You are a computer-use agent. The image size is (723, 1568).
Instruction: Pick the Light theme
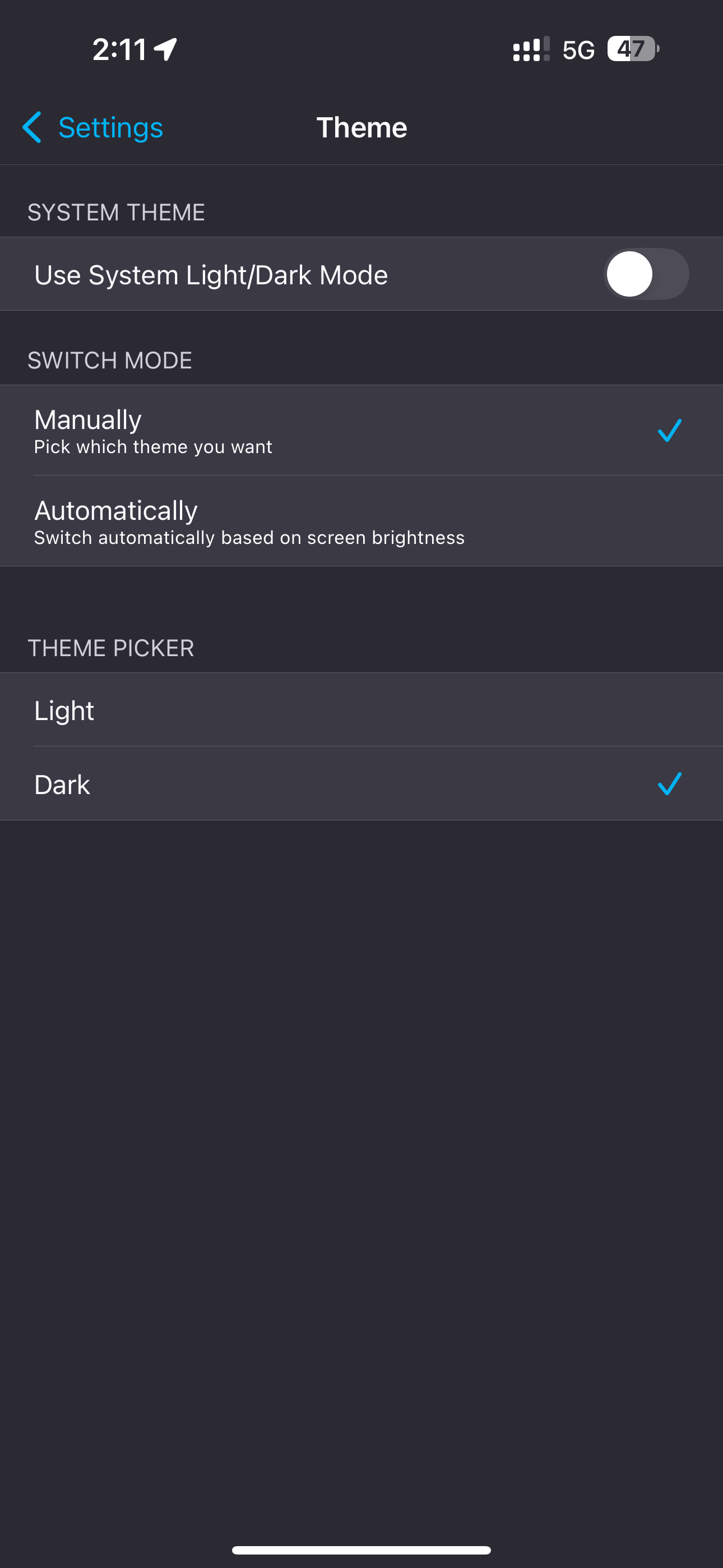tap(361, 711)
